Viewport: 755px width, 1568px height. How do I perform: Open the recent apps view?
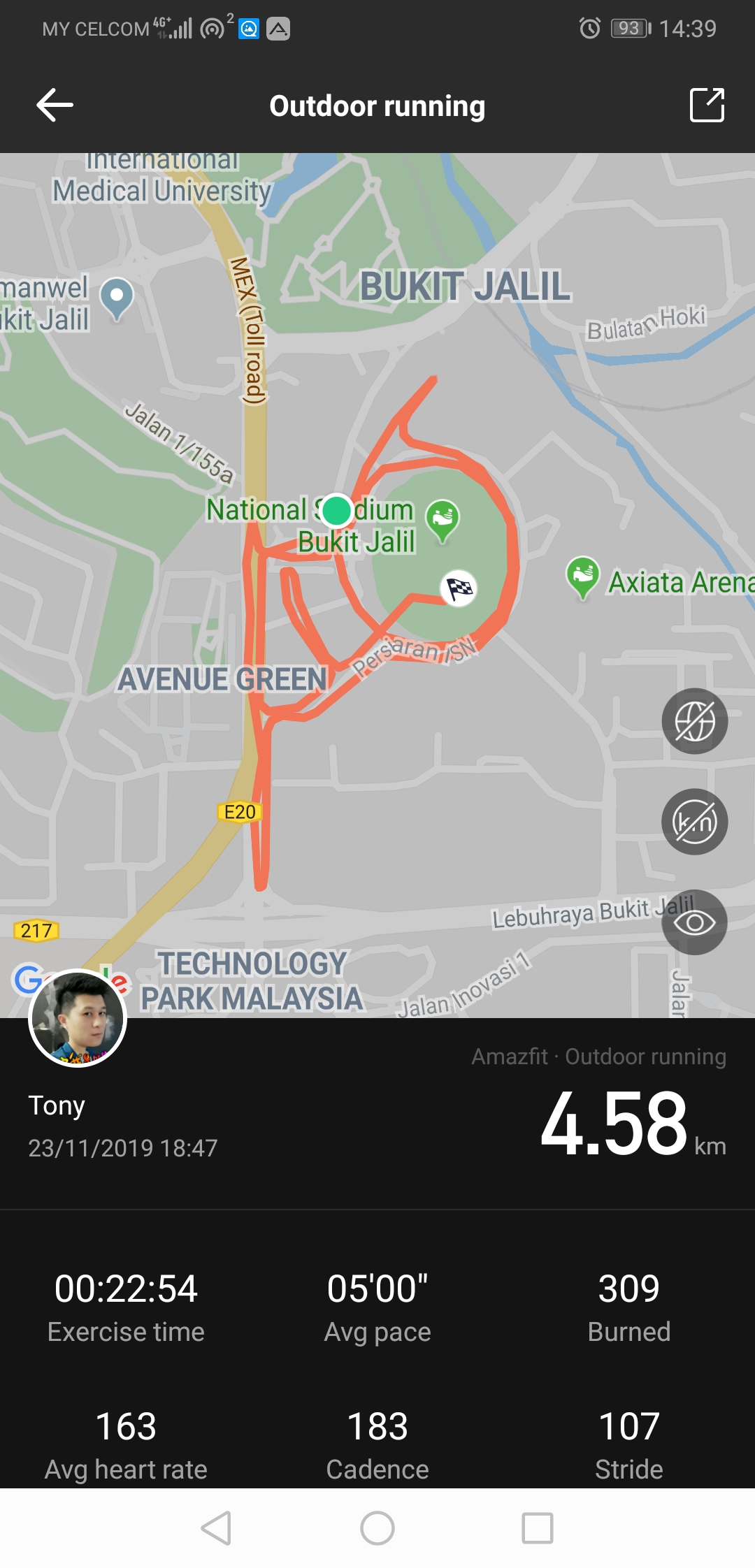click(x=538, y=1528)
